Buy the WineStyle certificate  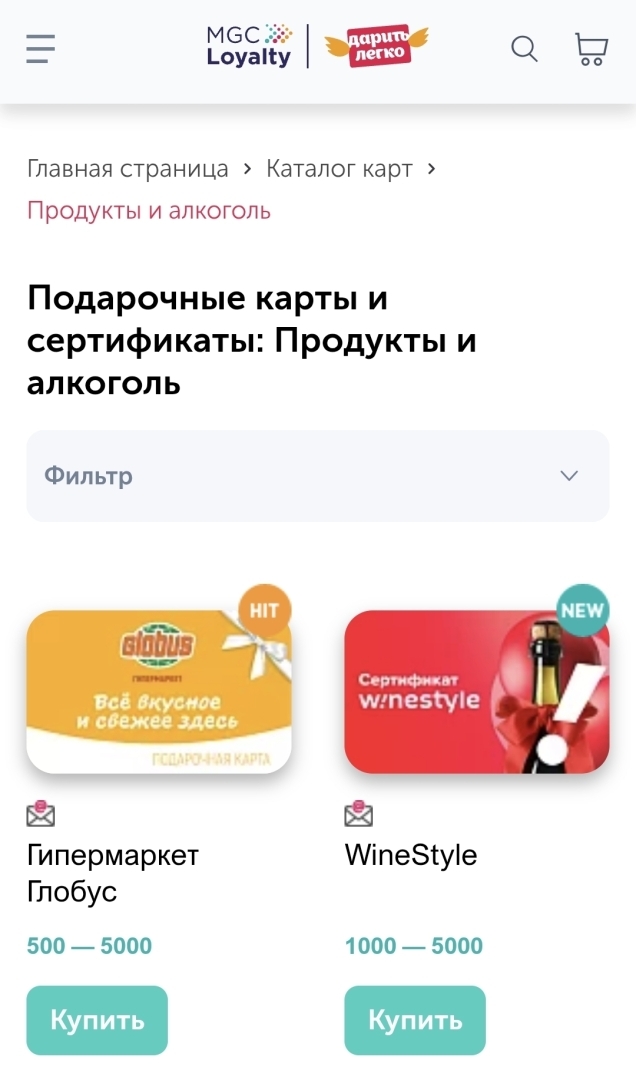click(415, 1020)
